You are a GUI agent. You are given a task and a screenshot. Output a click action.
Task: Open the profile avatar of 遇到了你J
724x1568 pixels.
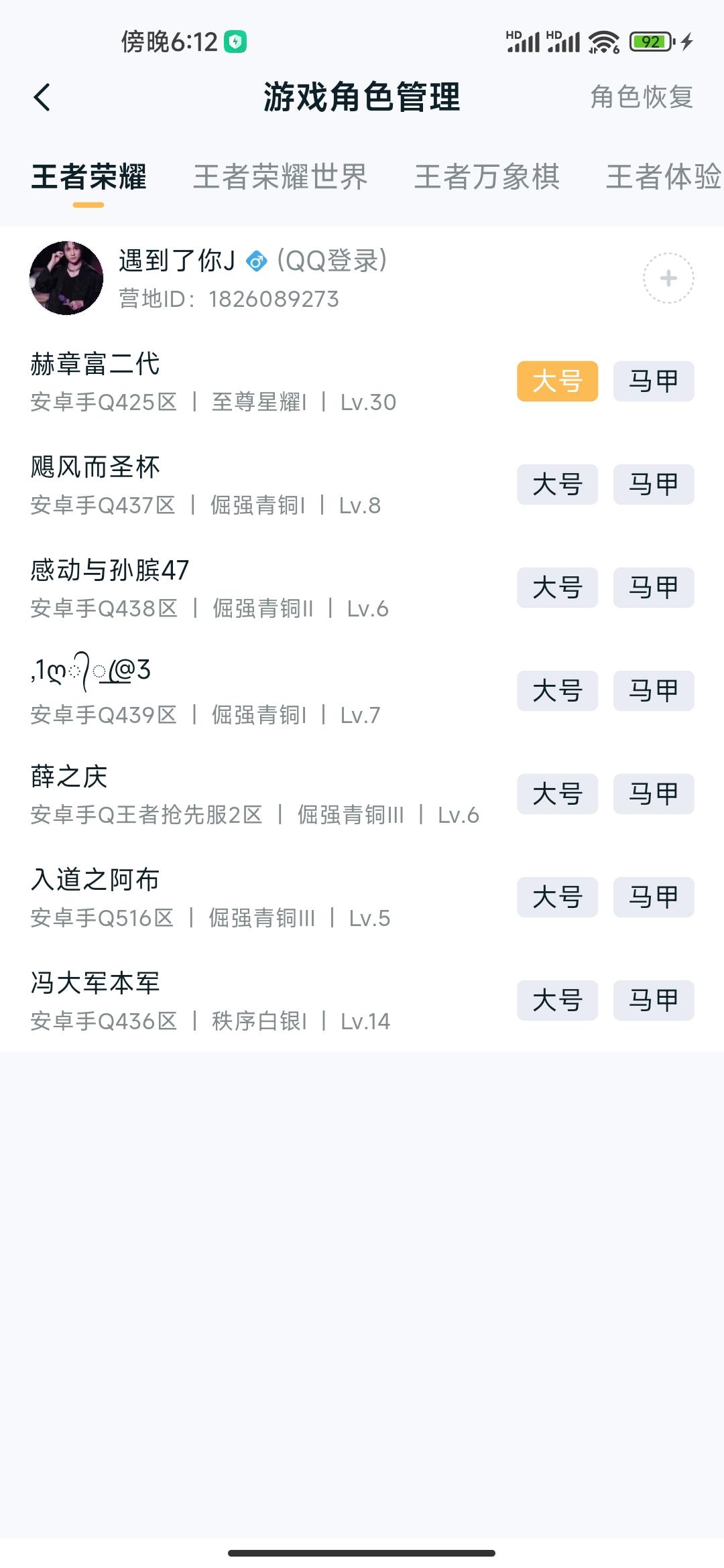(65, 277)
